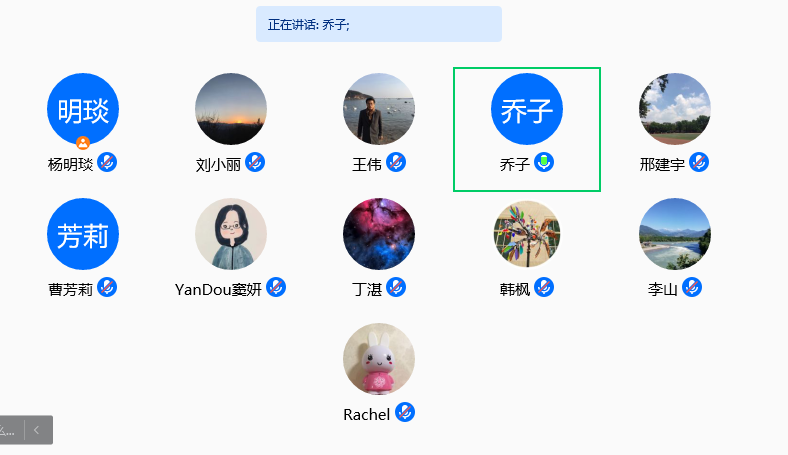Tap Rachel's bunny avatar
Screen dimensions: 788x455
pos(379,359)
